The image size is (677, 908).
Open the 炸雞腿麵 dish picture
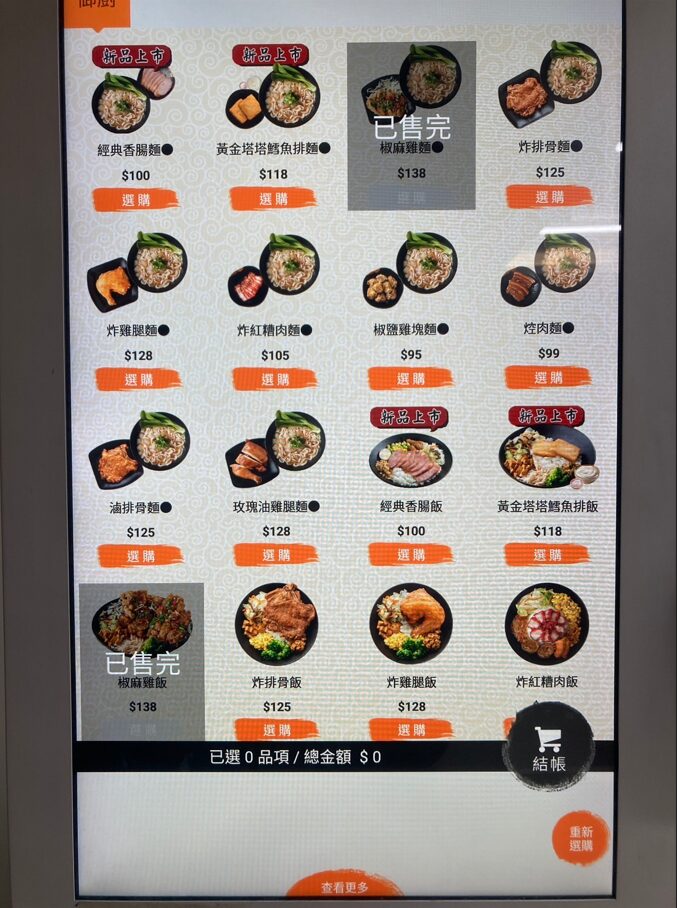pos(138,272)
